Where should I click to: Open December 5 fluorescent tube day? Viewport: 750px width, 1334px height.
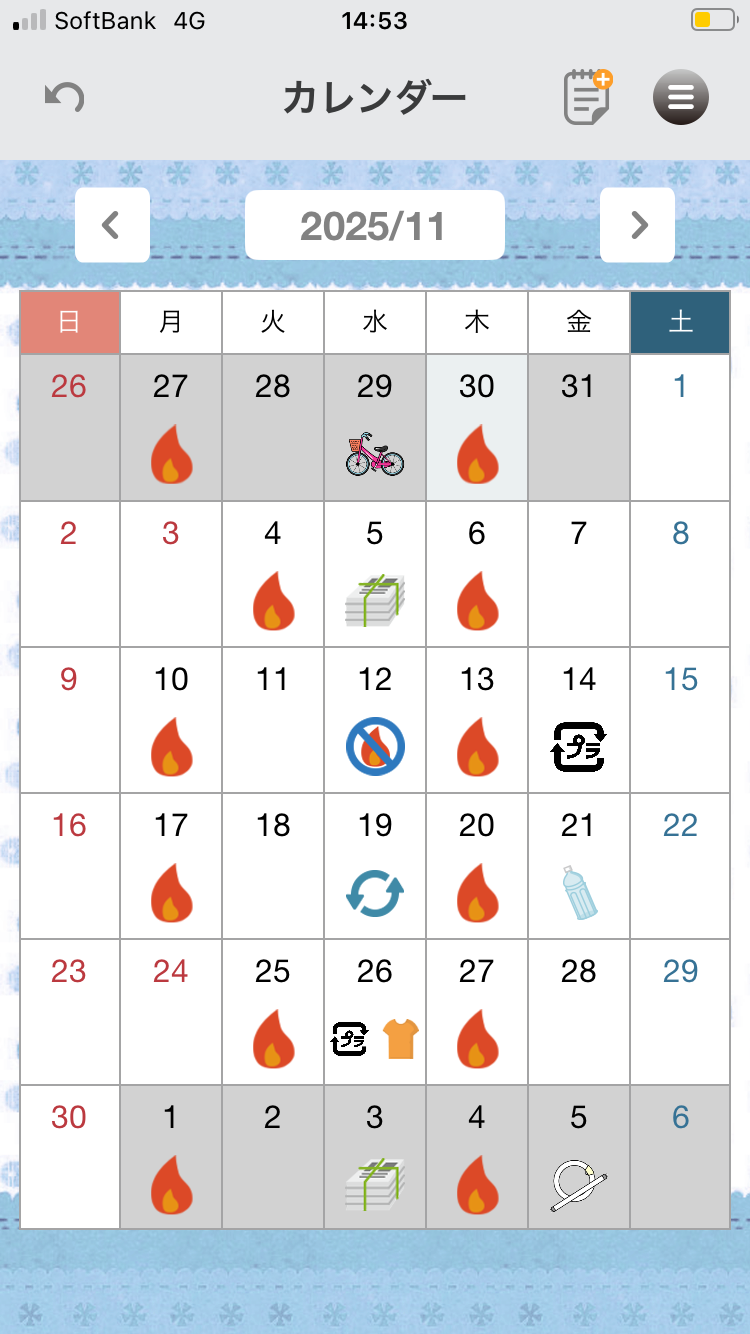click(578, 1158)
